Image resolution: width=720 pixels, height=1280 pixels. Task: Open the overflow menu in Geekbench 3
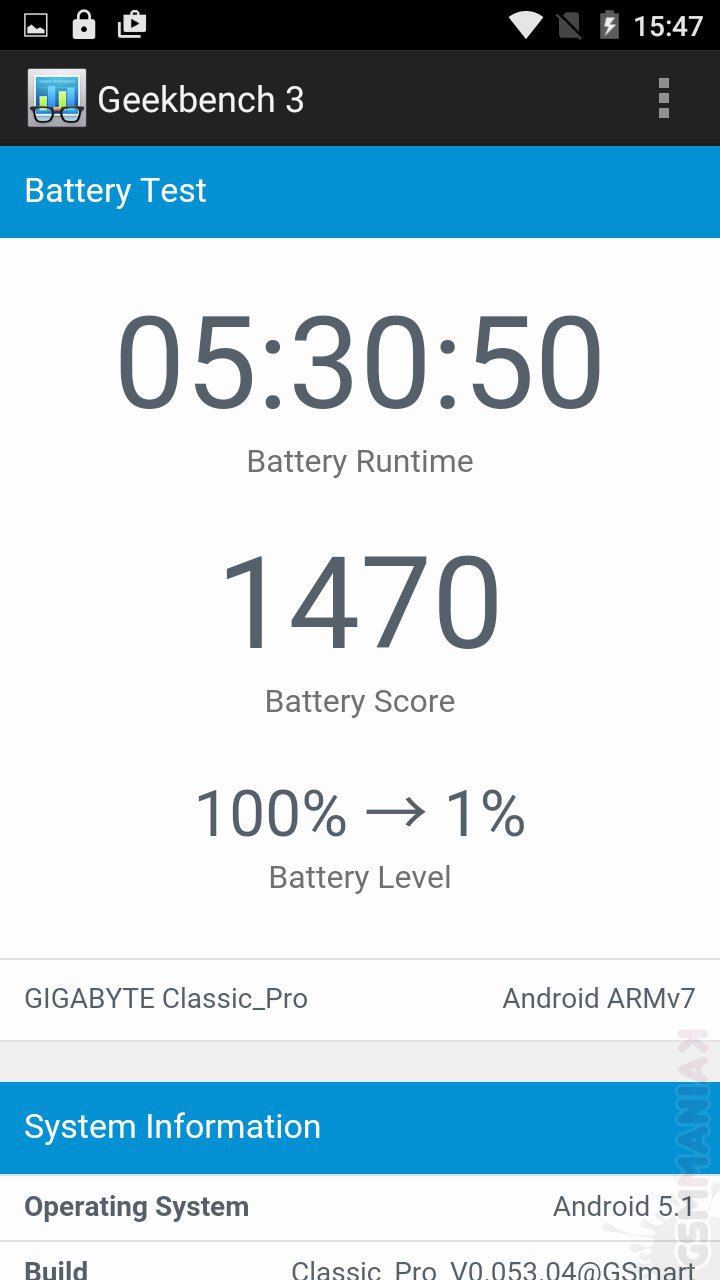(663, 99)
